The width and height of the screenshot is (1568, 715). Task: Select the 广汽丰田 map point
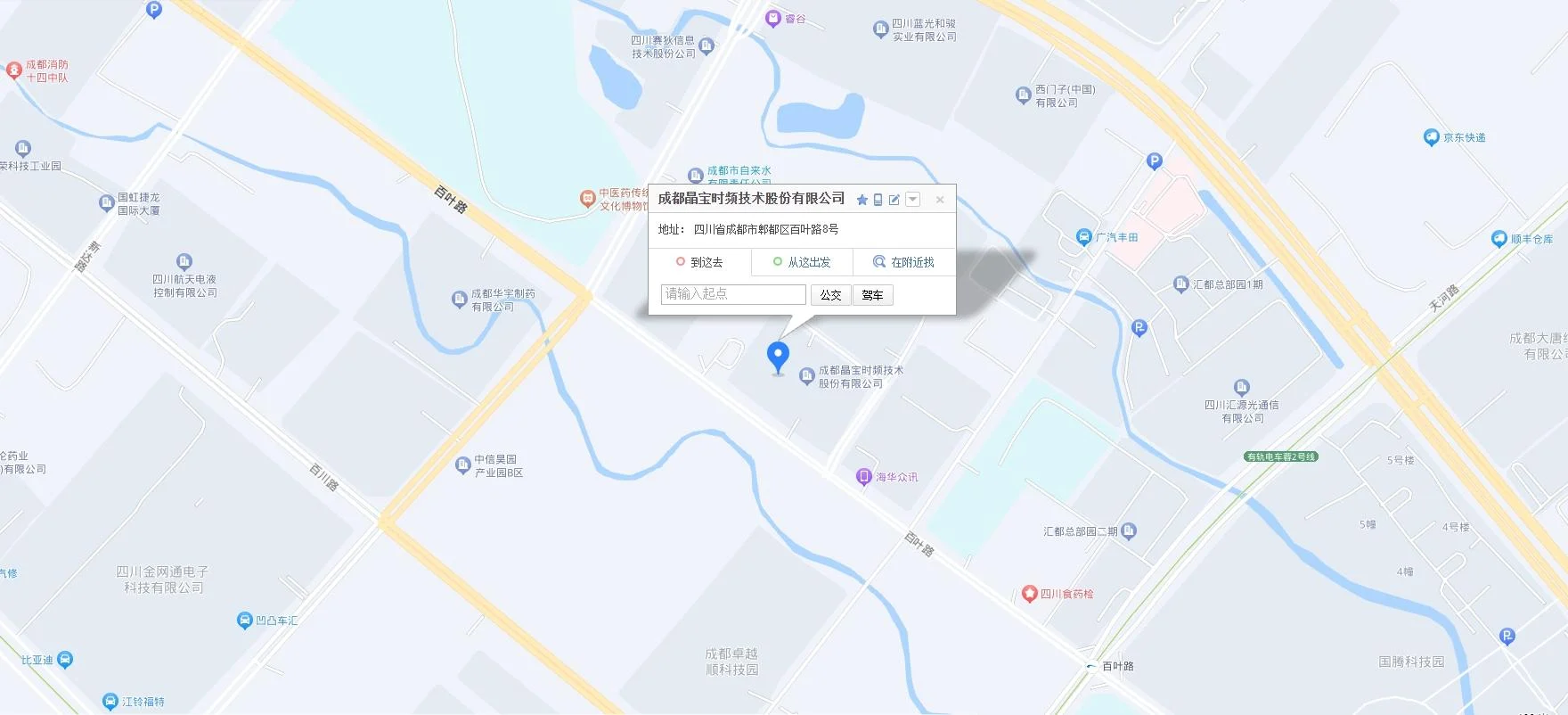click(x=1084, y=237)
